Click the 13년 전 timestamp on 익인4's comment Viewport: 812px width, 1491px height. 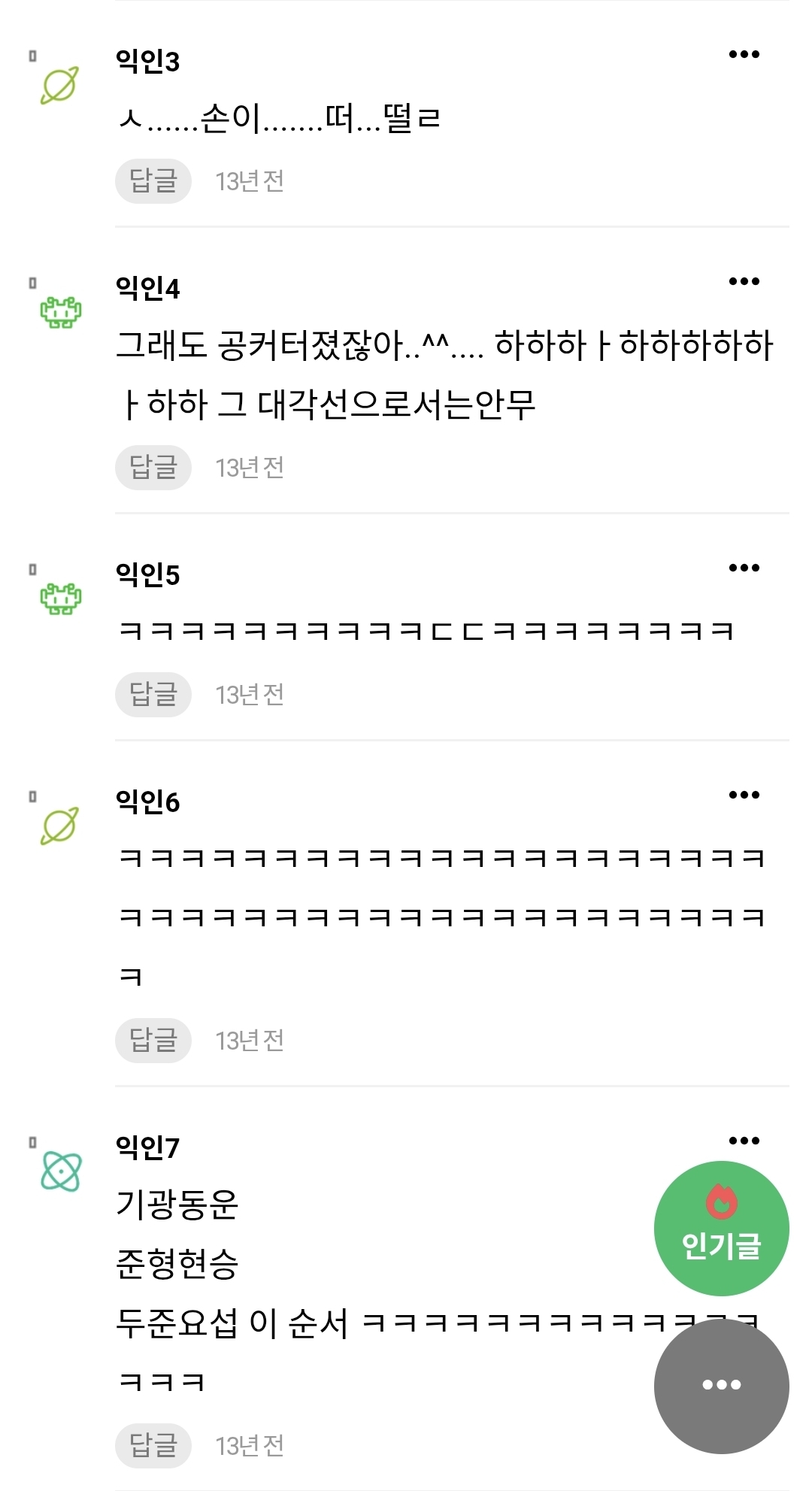[x=252, y=467]
